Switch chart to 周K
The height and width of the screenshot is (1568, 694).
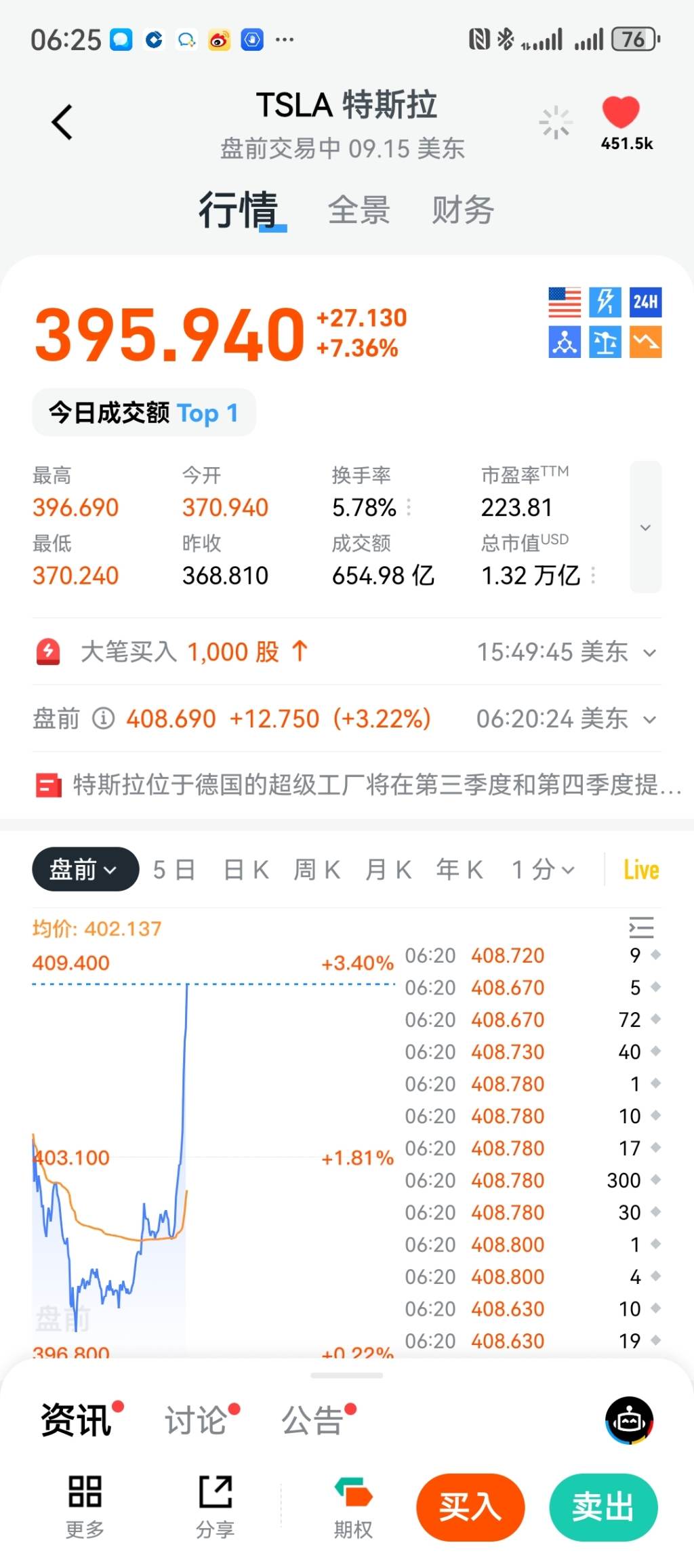click(x=317, y=869)
